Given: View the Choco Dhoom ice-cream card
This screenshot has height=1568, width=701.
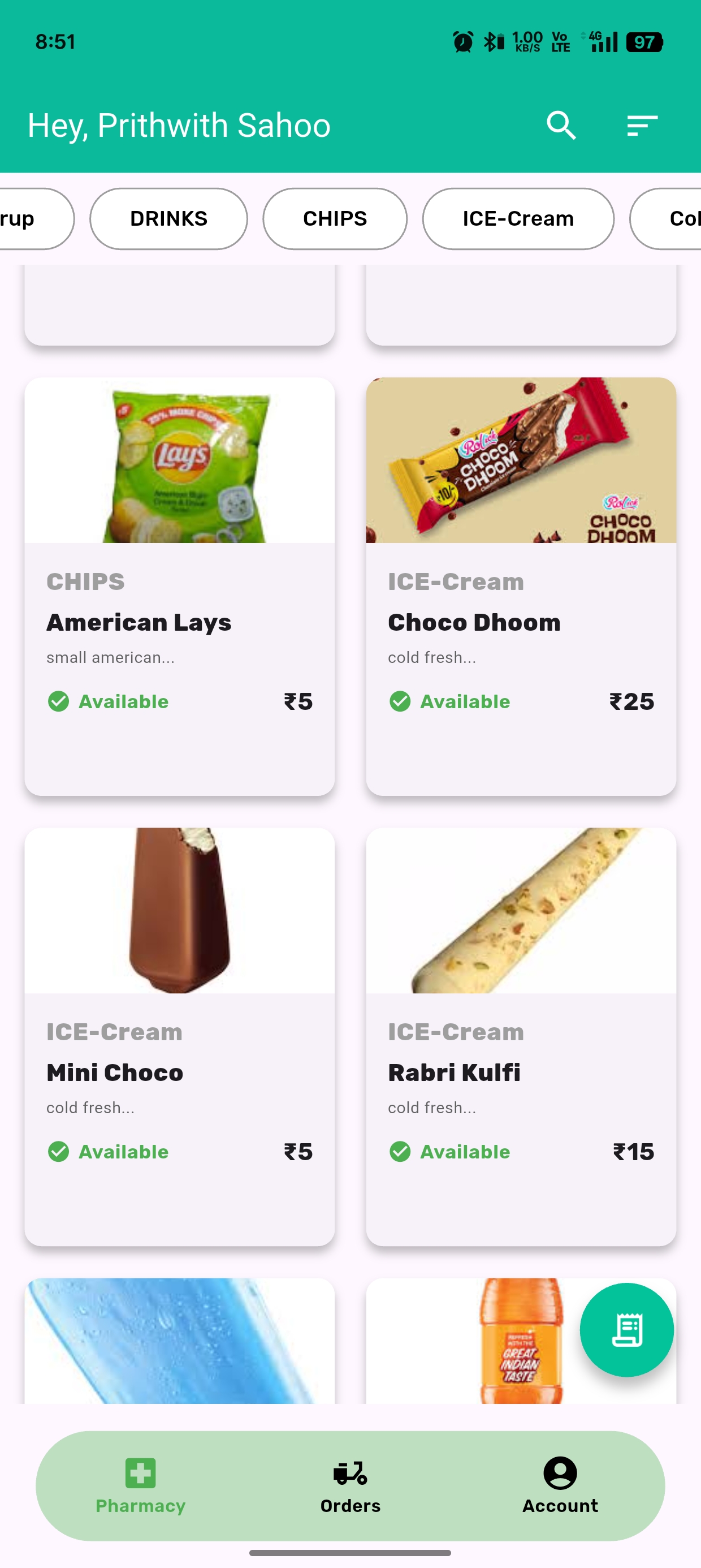Looking at the screenshot, I should [521, 585].
